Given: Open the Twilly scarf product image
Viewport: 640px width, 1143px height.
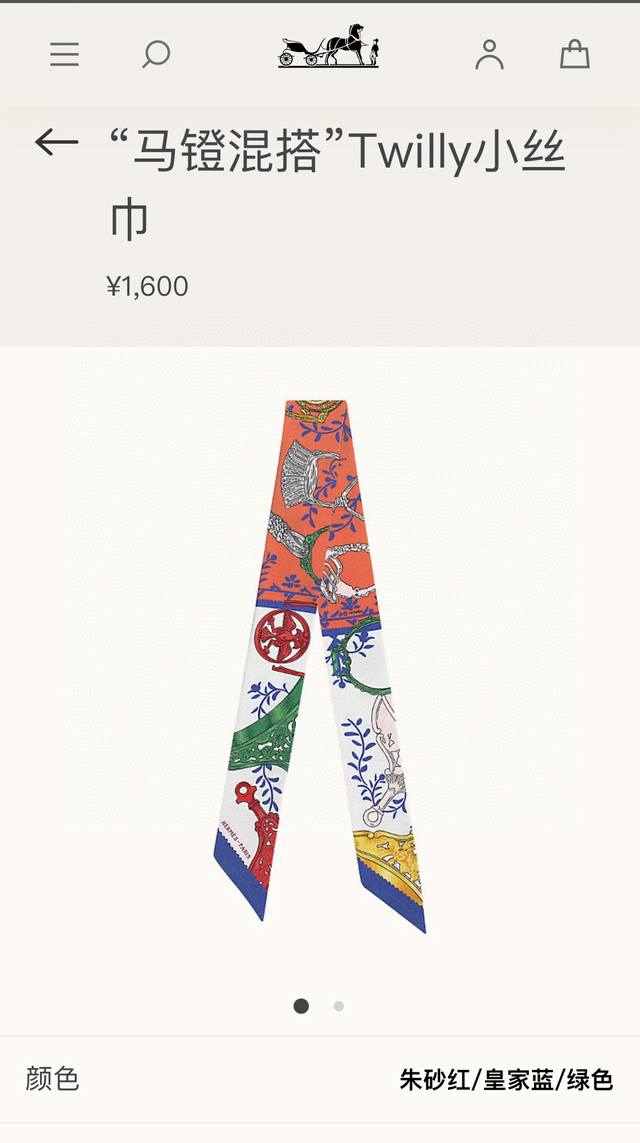Looking at the screenshot, I should point(320,665).
